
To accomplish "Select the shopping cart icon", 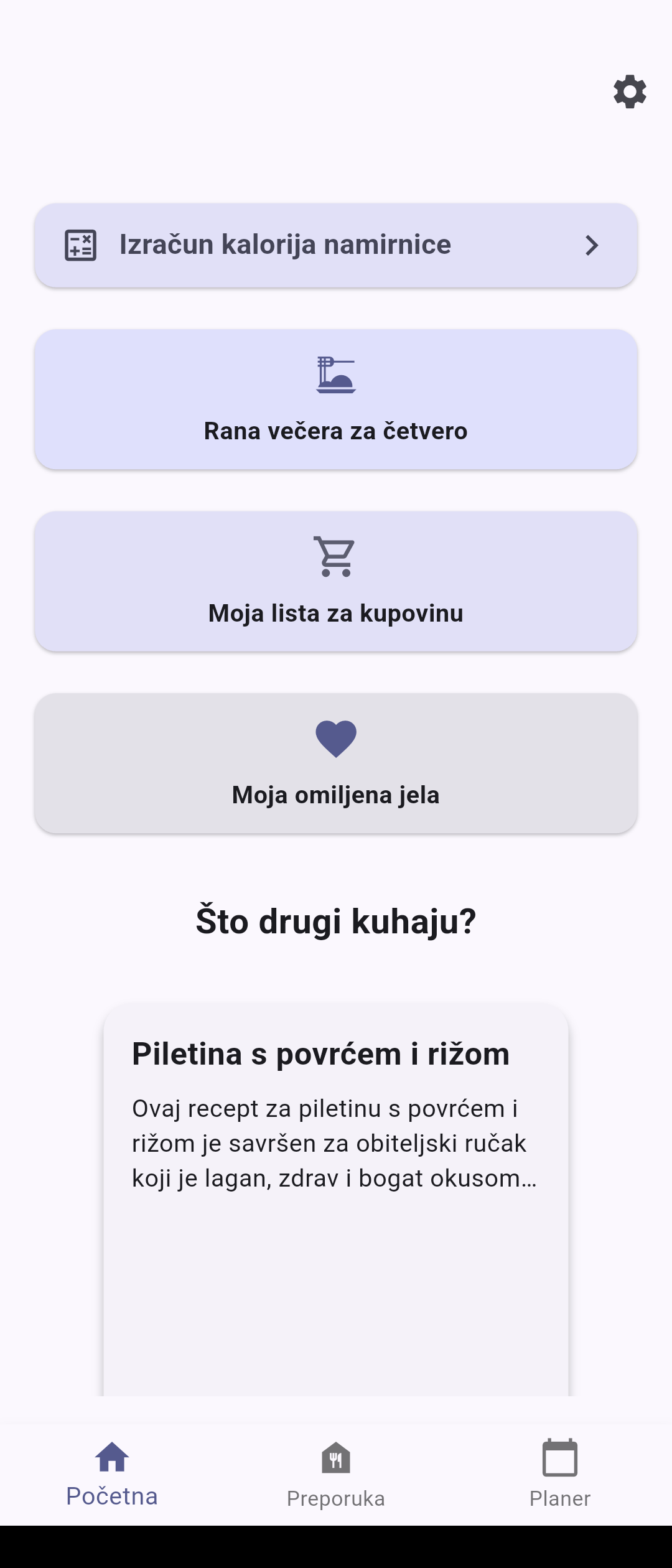I will coord(334,558).
